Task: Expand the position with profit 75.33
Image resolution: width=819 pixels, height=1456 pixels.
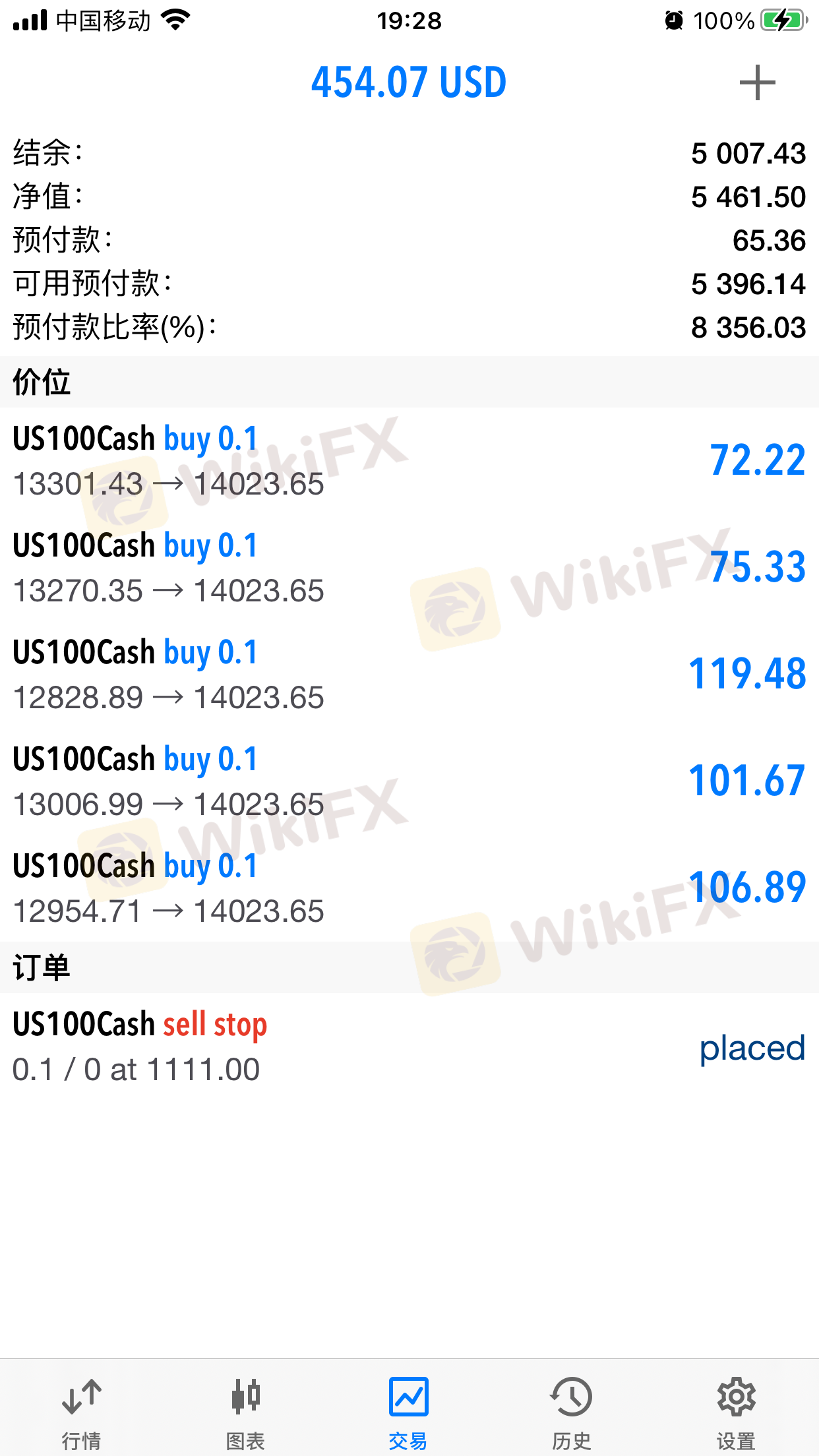Action: [409, 568]
